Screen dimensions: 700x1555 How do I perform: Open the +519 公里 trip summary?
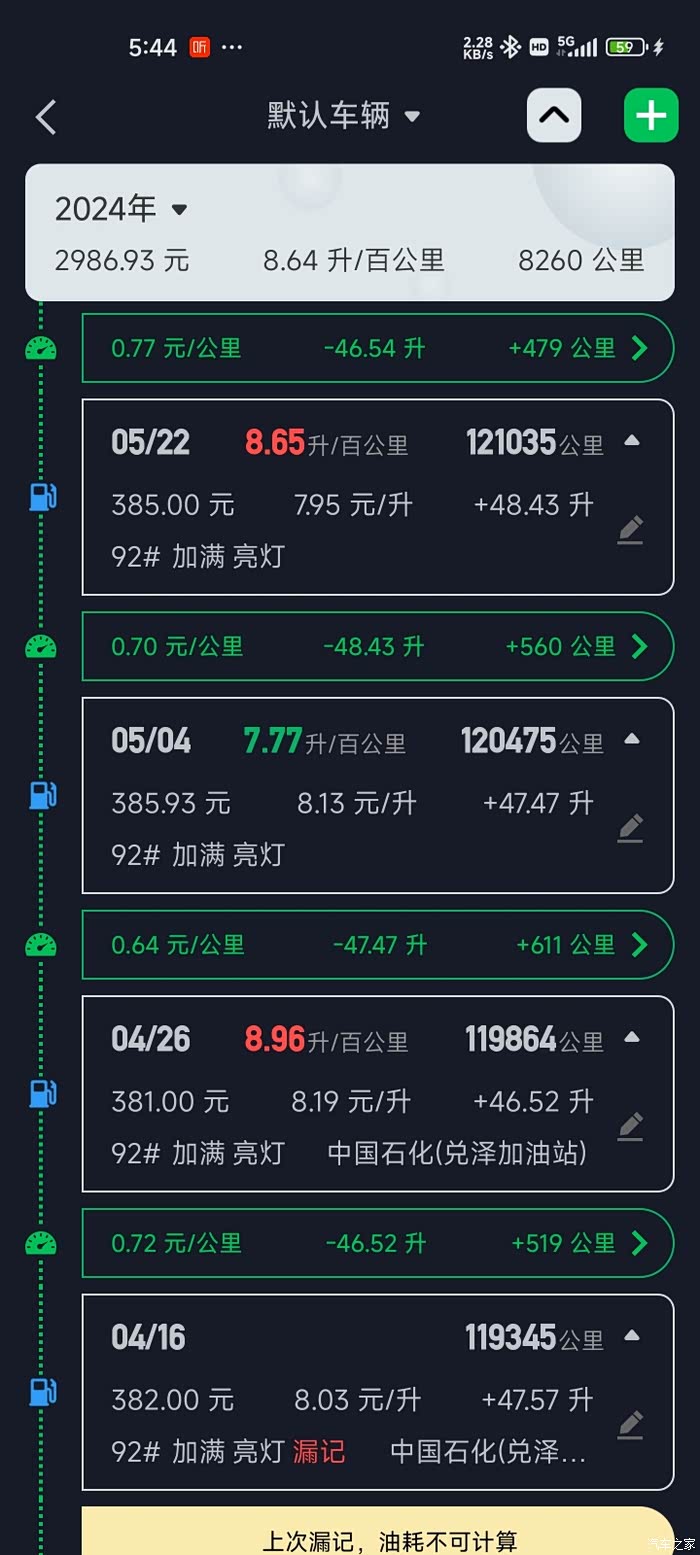point(640,1243)
